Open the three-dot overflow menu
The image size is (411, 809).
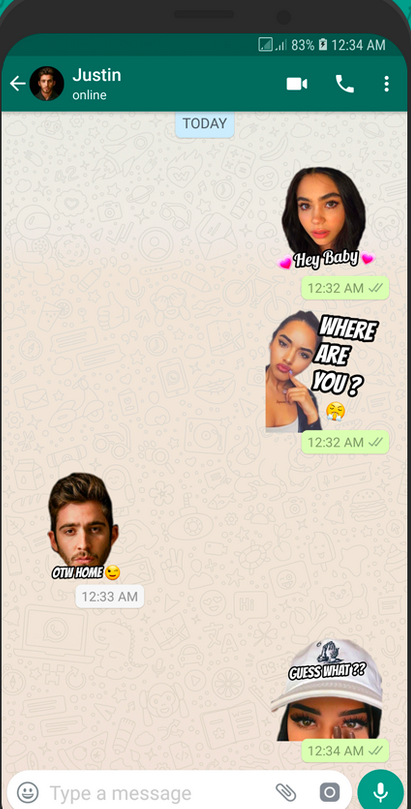pyautogui.click(x=386, y=84)
